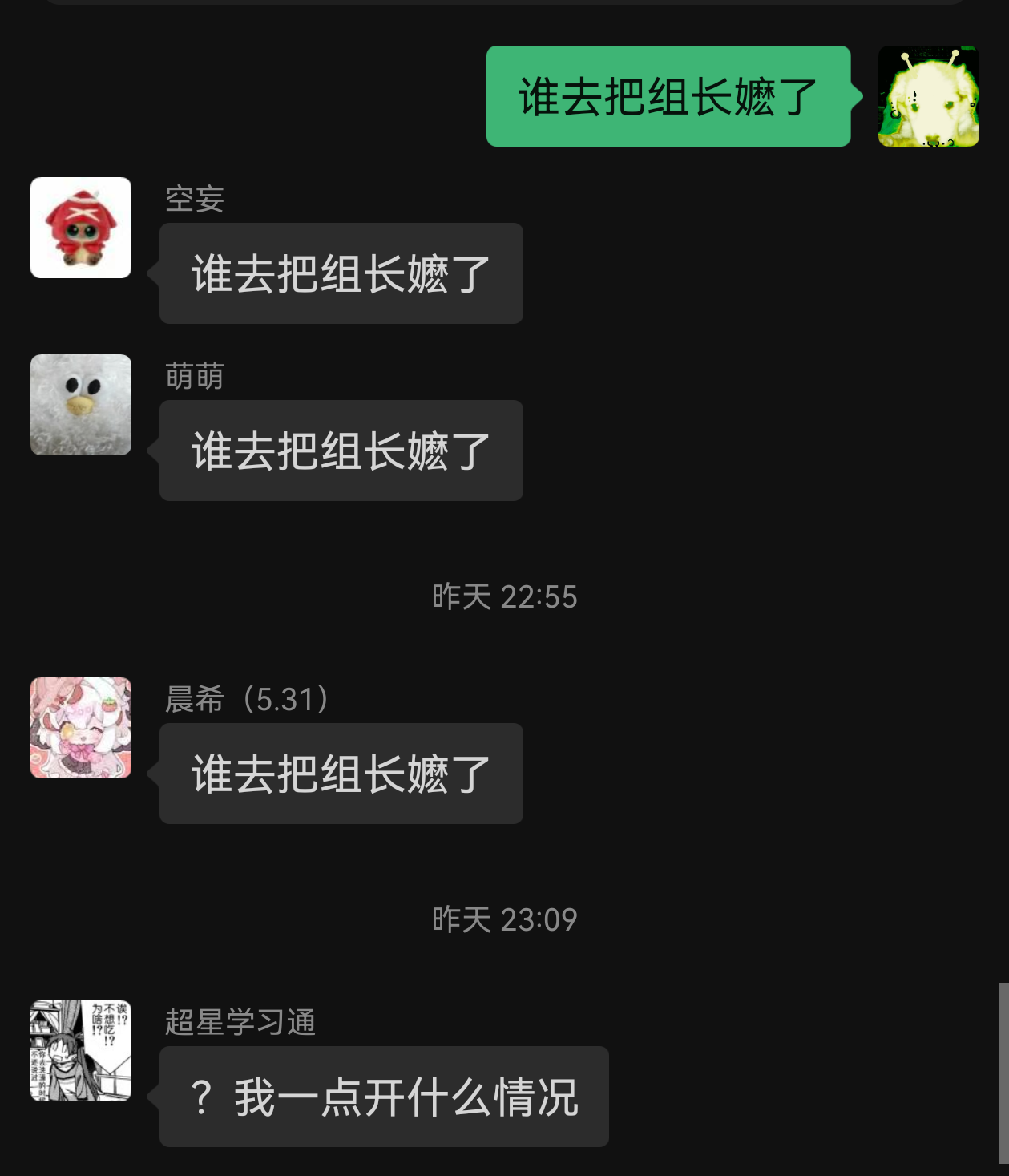Tap 晨希's avatar picture

coord(80,727)
